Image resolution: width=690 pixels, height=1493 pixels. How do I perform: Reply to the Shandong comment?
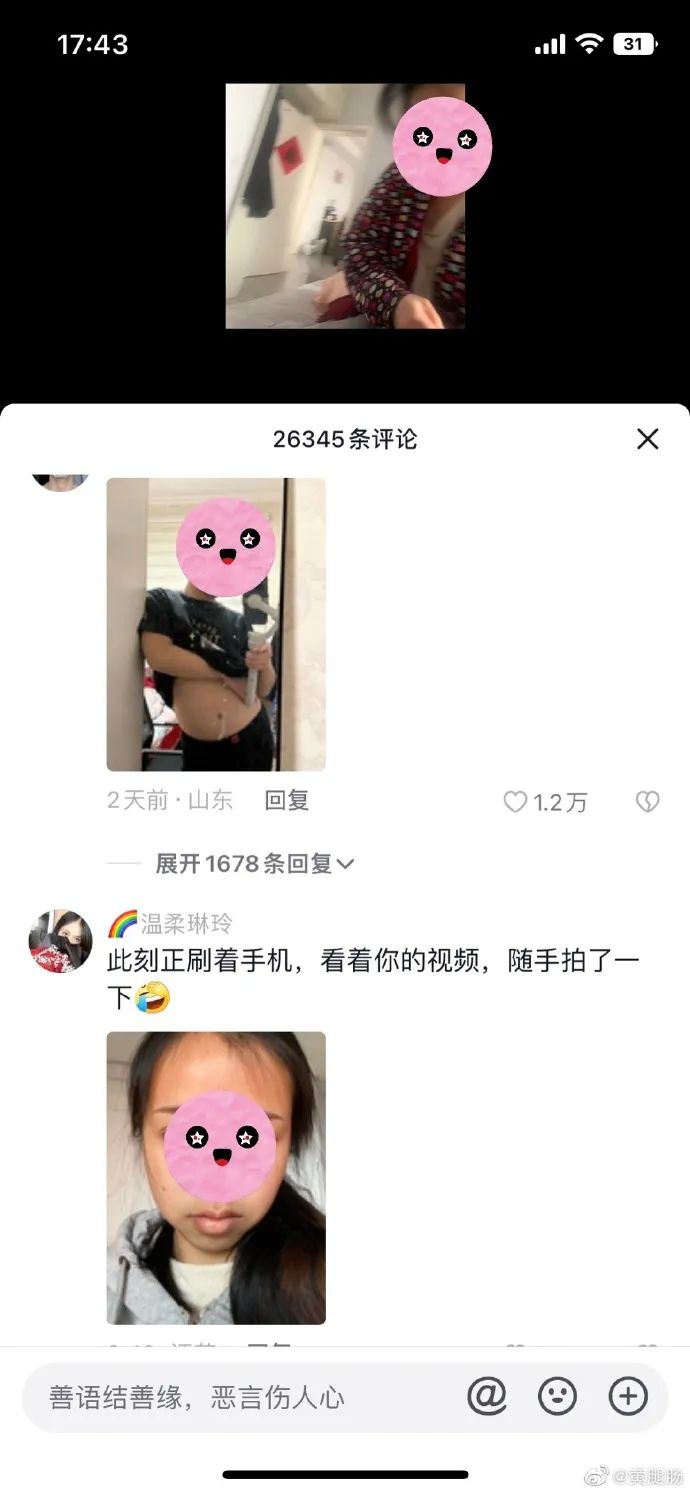(x=286, y=800)
